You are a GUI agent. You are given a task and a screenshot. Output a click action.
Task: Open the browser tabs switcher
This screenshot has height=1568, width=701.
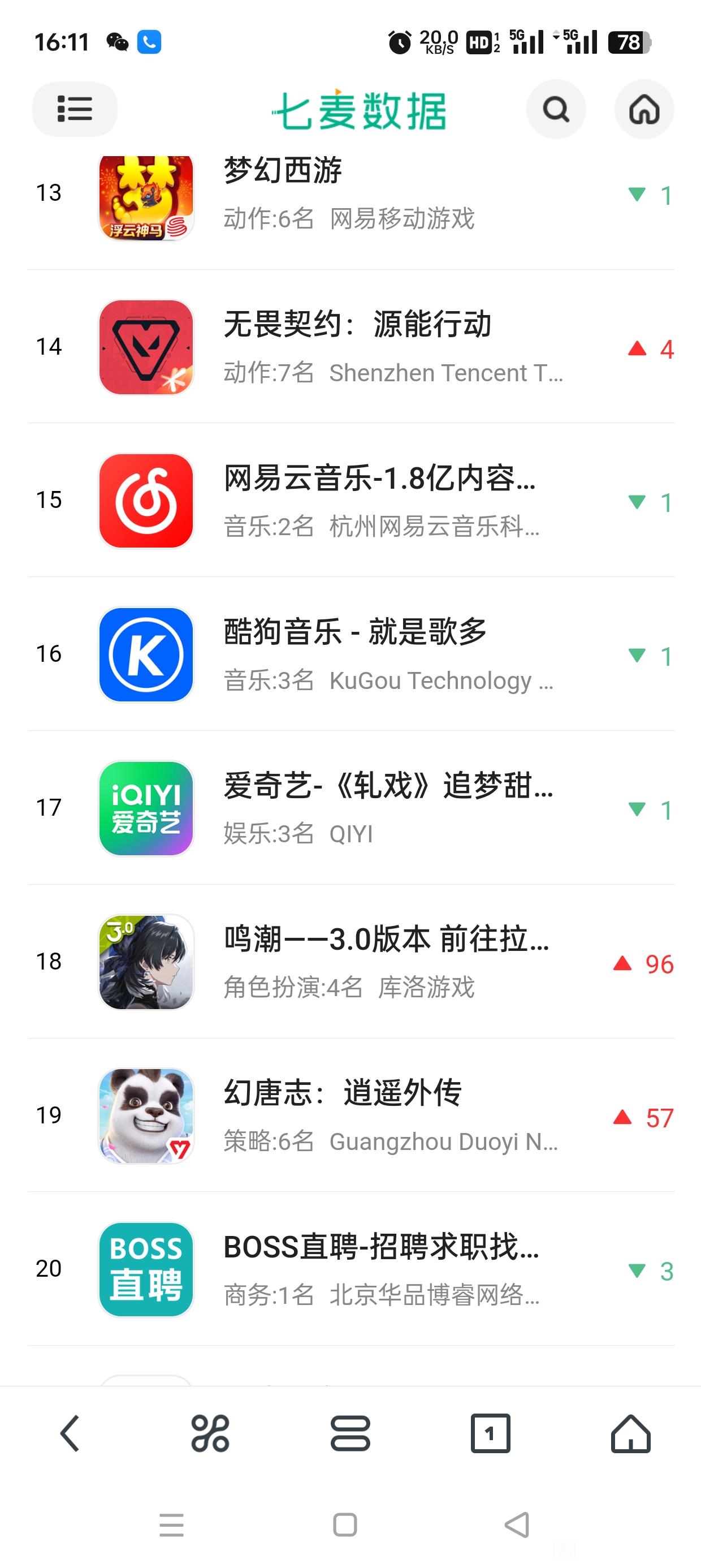tap(491, 1433)
